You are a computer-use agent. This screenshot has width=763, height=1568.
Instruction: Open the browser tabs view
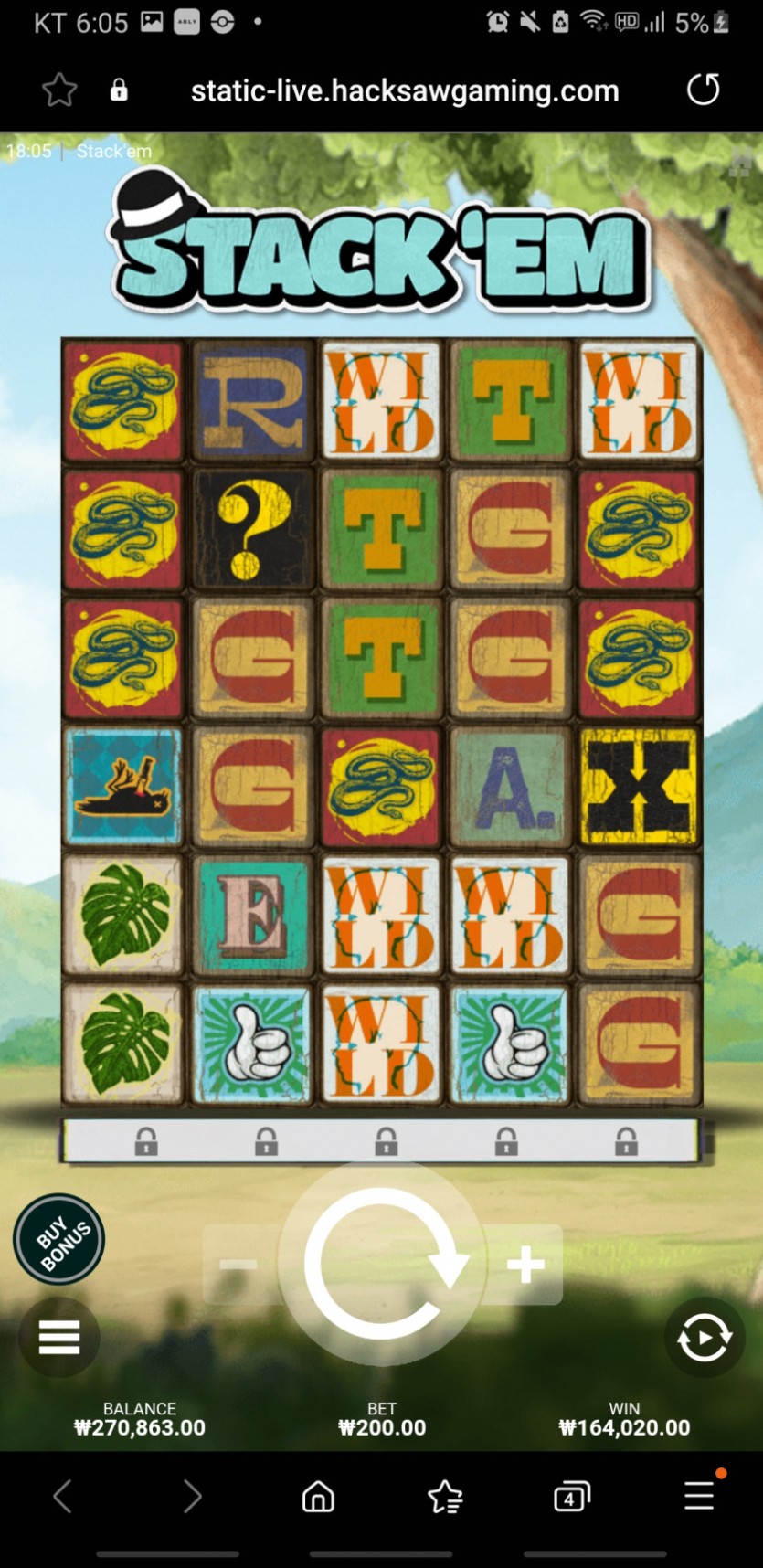click(x=571, y=1497)
